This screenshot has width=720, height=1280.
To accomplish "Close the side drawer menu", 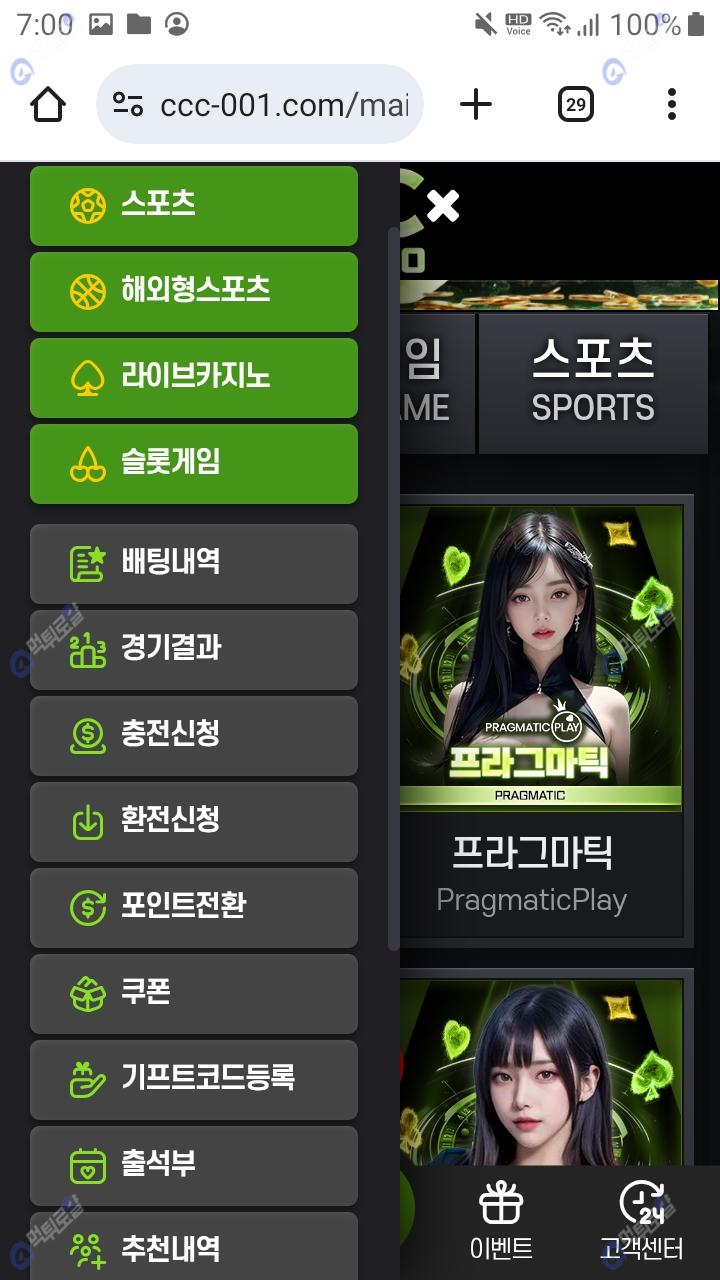I will [443, 206].
